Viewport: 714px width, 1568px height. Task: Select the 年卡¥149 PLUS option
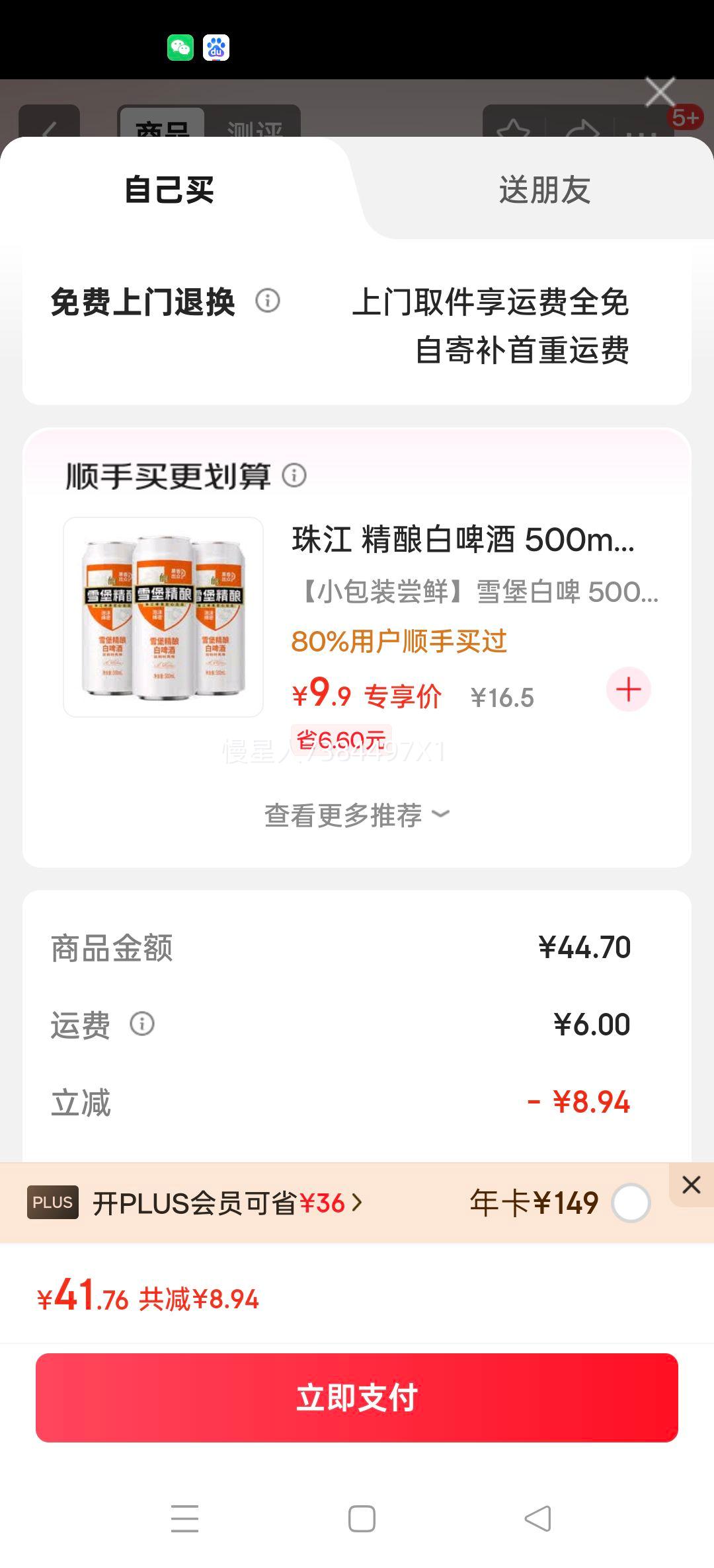(x=631, y=1203)
